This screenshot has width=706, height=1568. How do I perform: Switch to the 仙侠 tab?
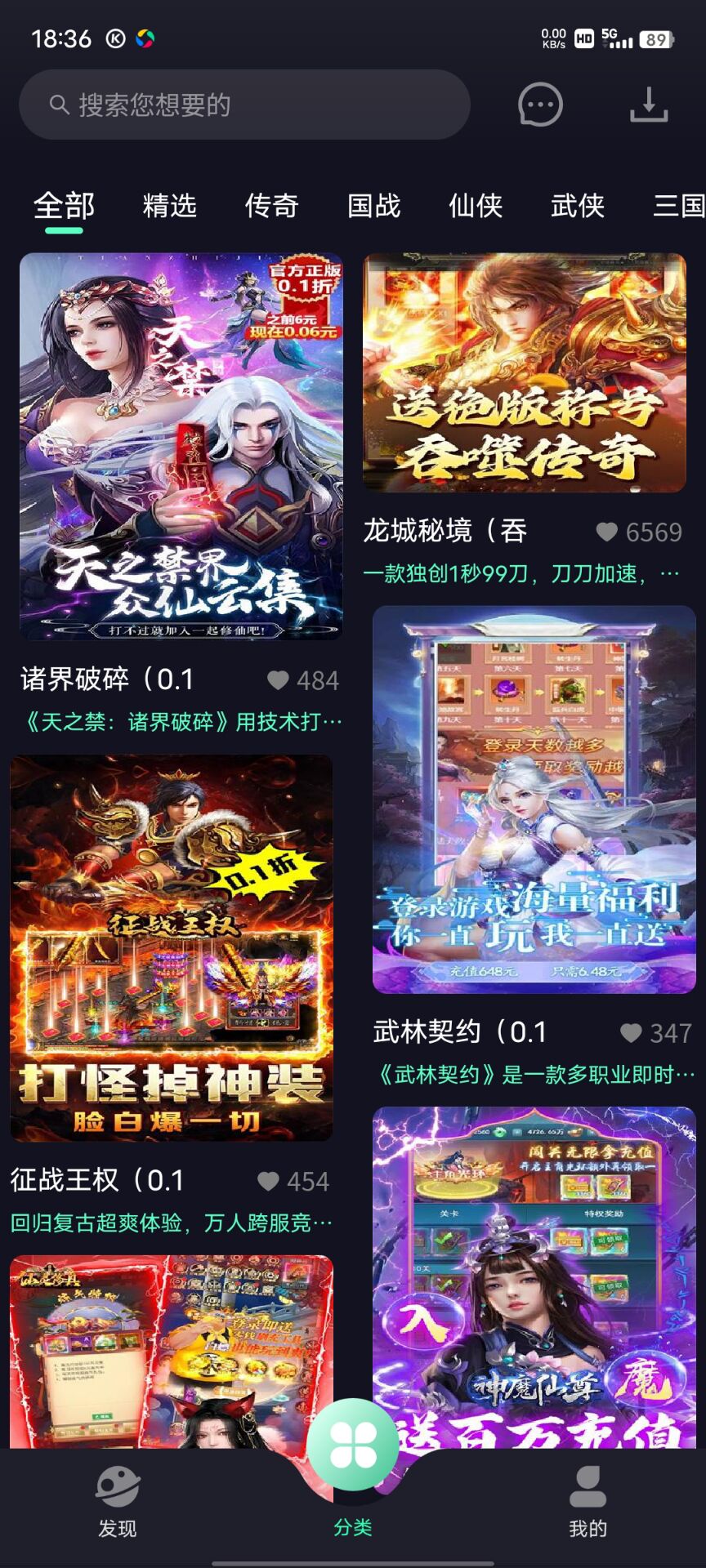coord(476,206)
